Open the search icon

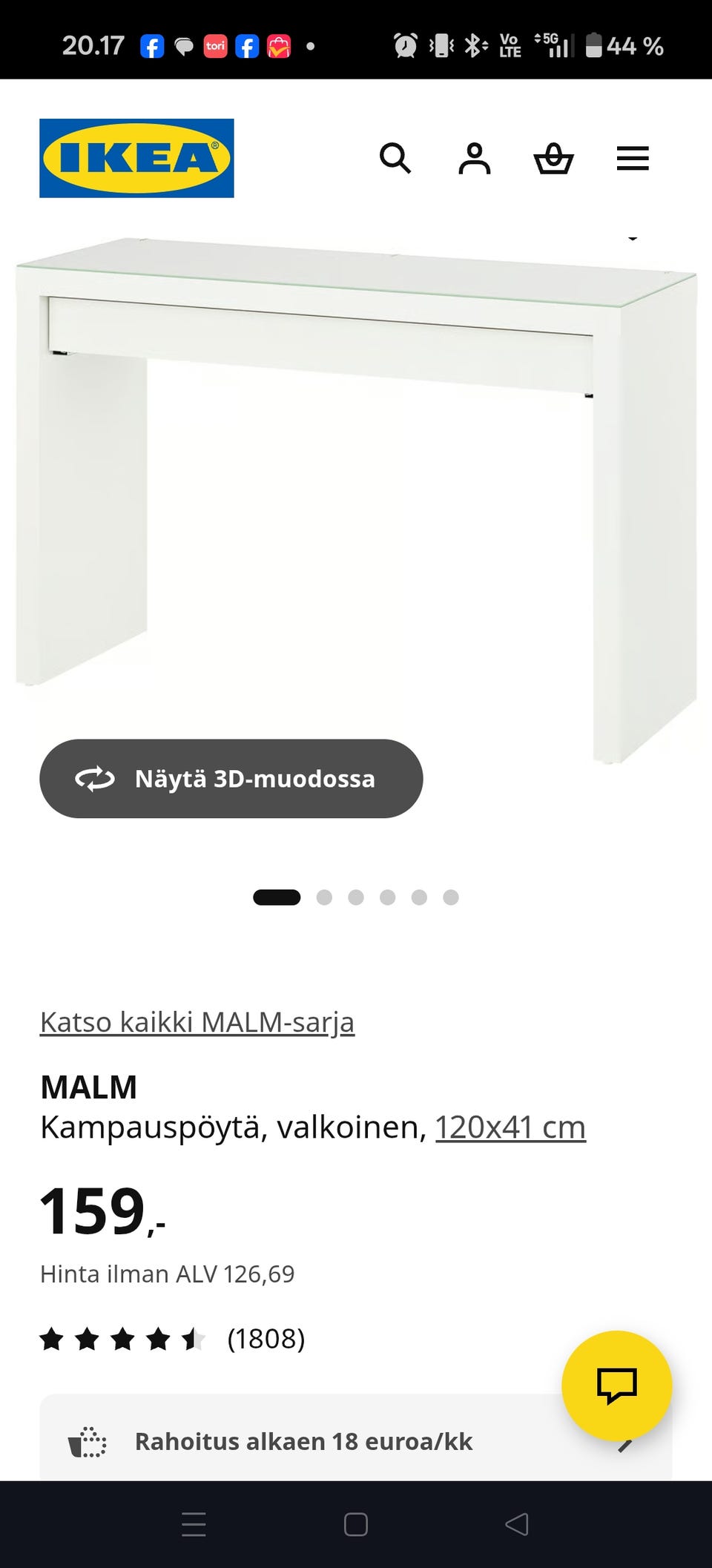396,158
